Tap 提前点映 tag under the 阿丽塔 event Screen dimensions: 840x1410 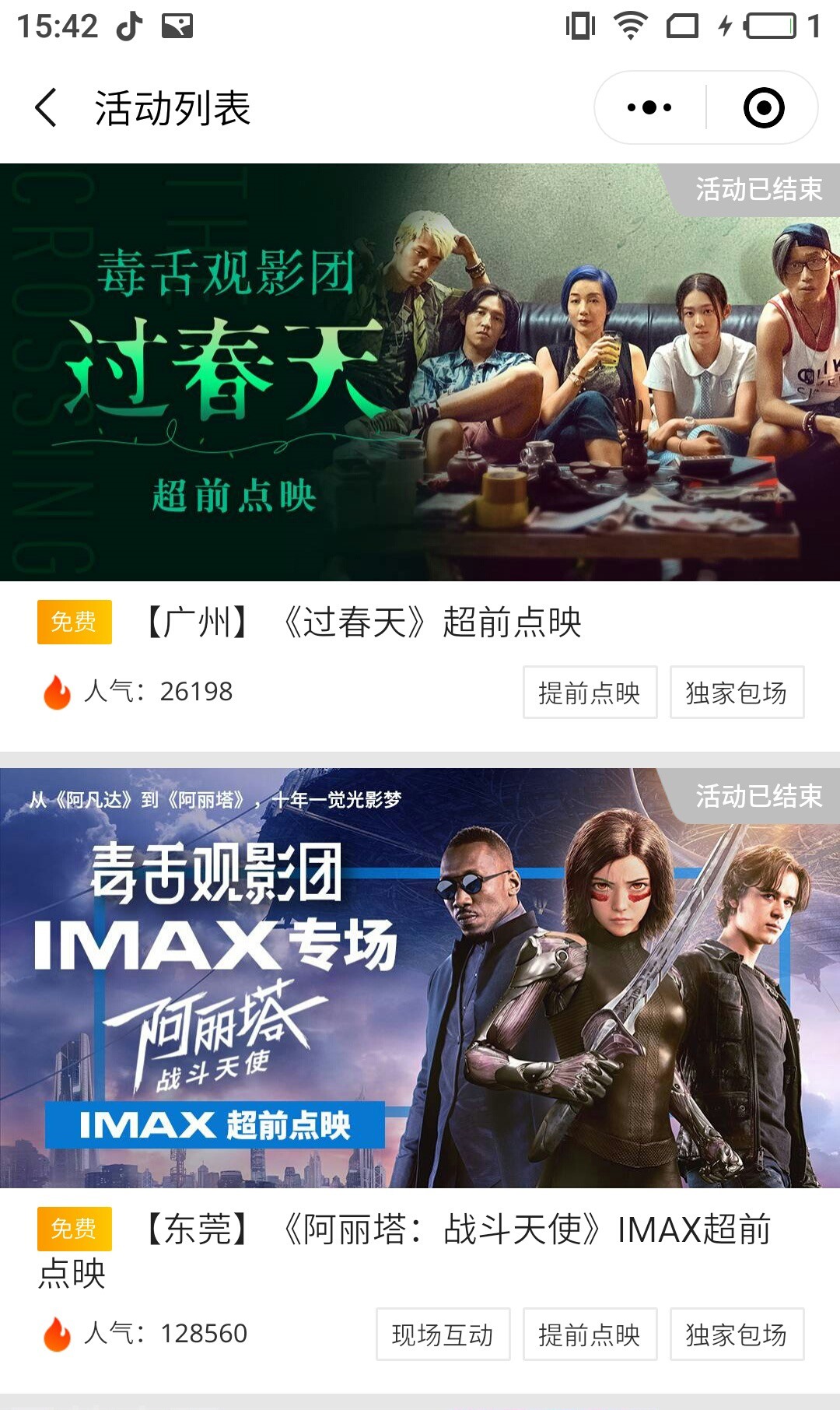pos(590,1335)
